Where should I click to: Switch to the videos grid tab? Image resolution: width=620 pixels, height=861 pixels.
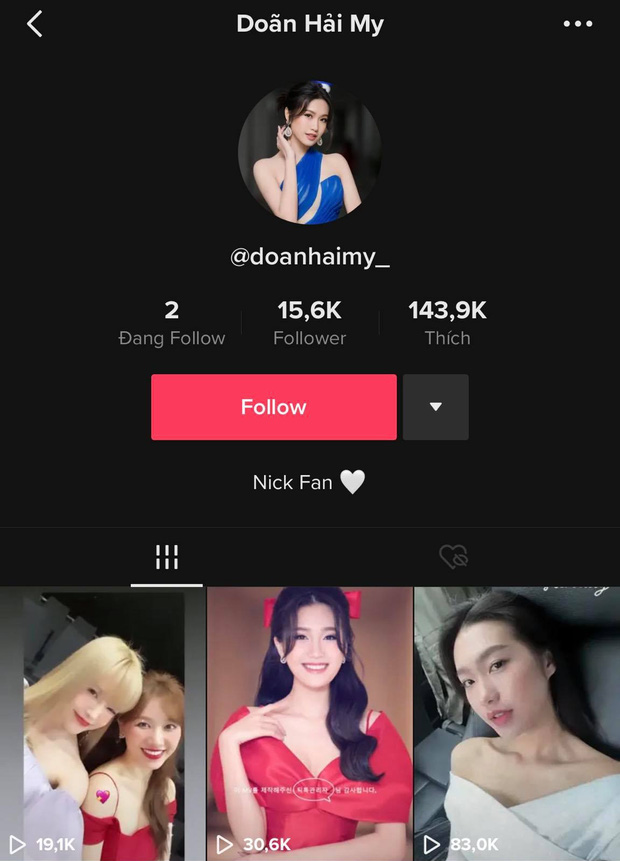(167, 558)
